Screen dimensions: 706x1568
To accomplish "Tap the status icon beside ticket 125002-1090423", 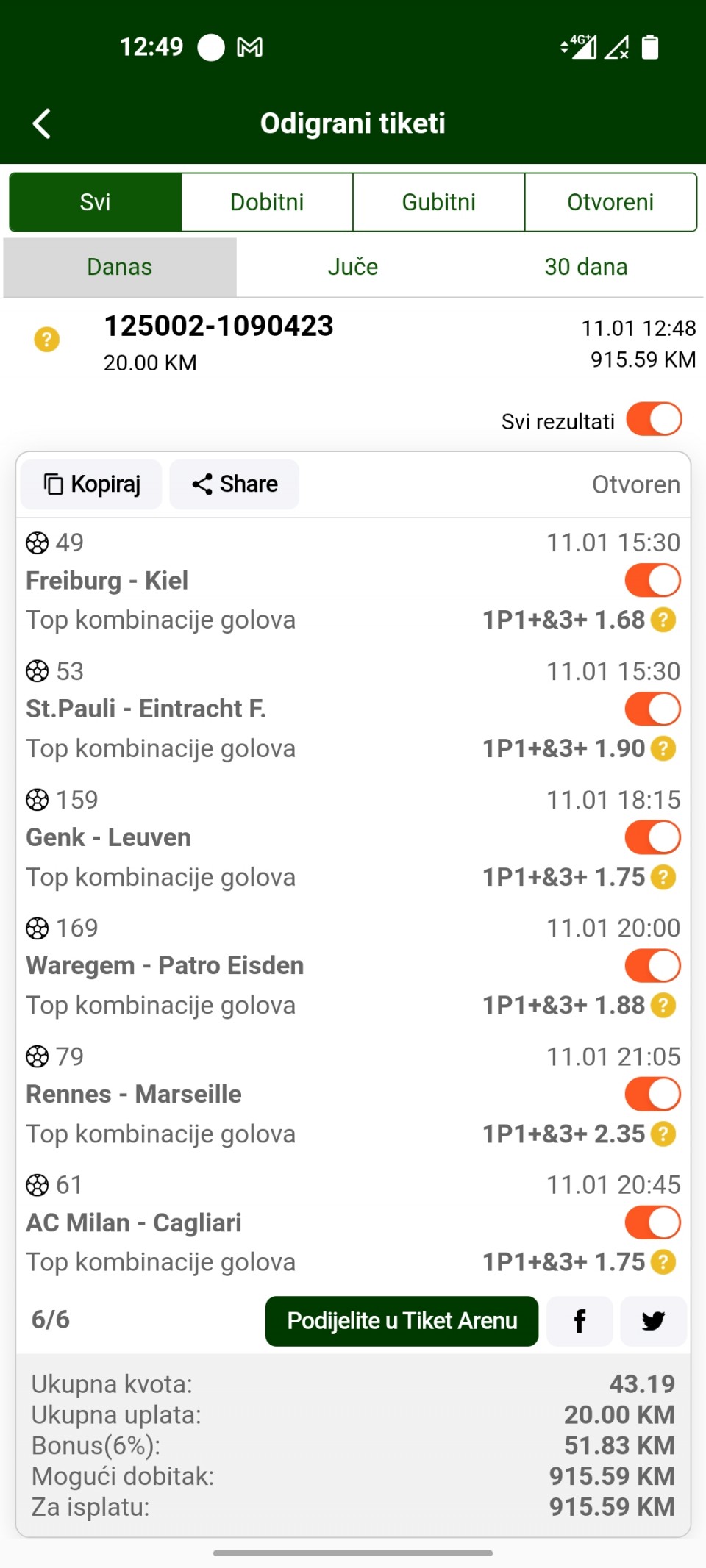I will coord(47,340).
